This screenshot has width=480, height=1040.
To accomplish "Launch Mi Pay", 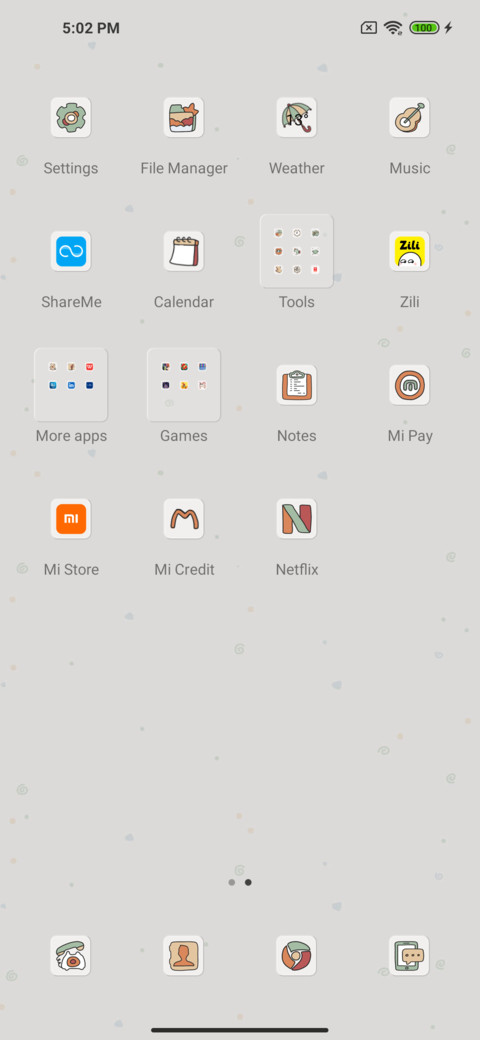I will click(x=409, y=385).
